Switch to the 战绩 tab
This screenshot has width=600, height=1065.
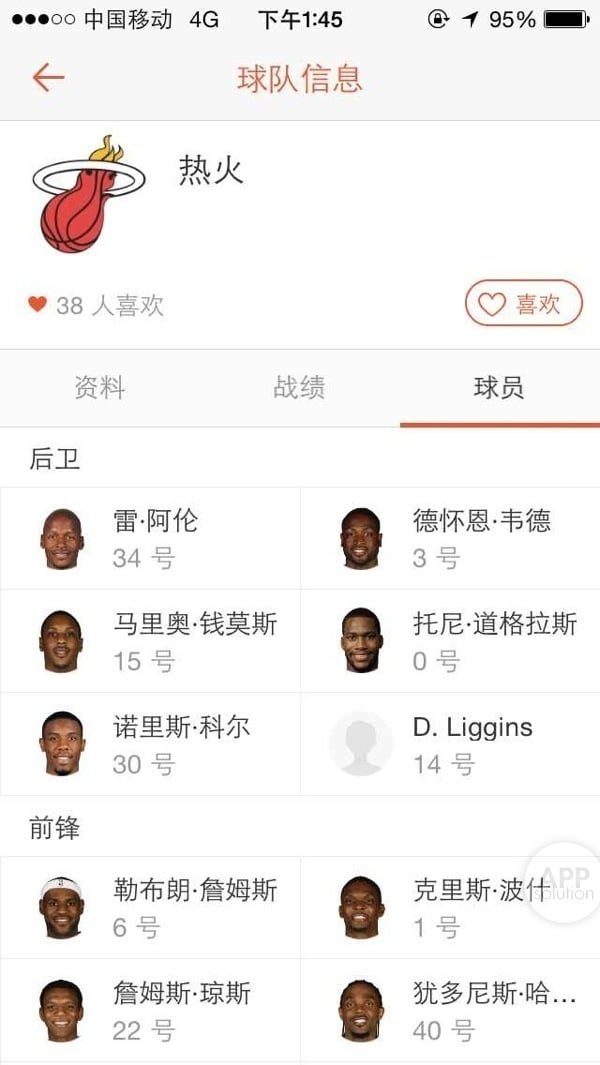299,388
